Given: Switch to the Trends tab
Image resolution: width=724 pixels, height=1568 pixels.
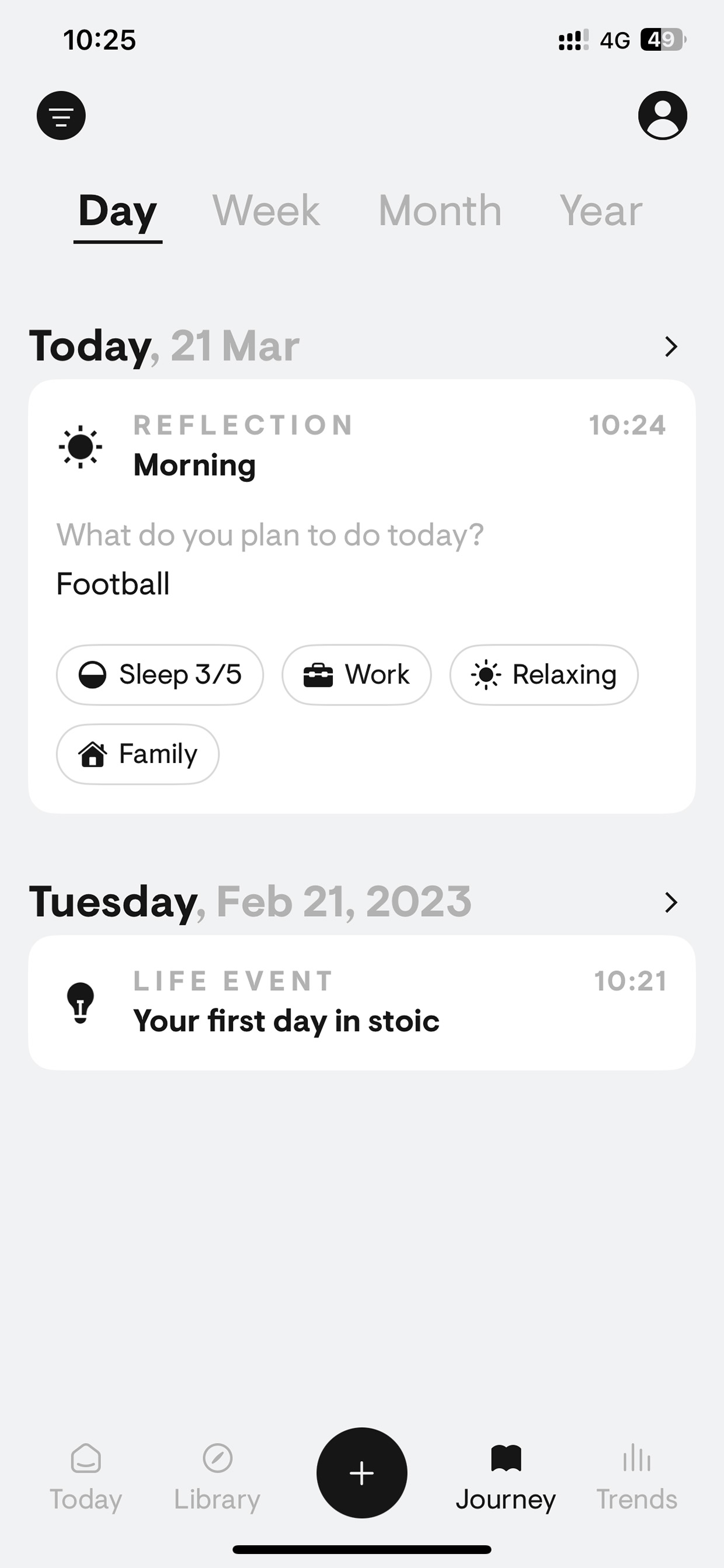Looking at the screenshot, I should 636,1477.
